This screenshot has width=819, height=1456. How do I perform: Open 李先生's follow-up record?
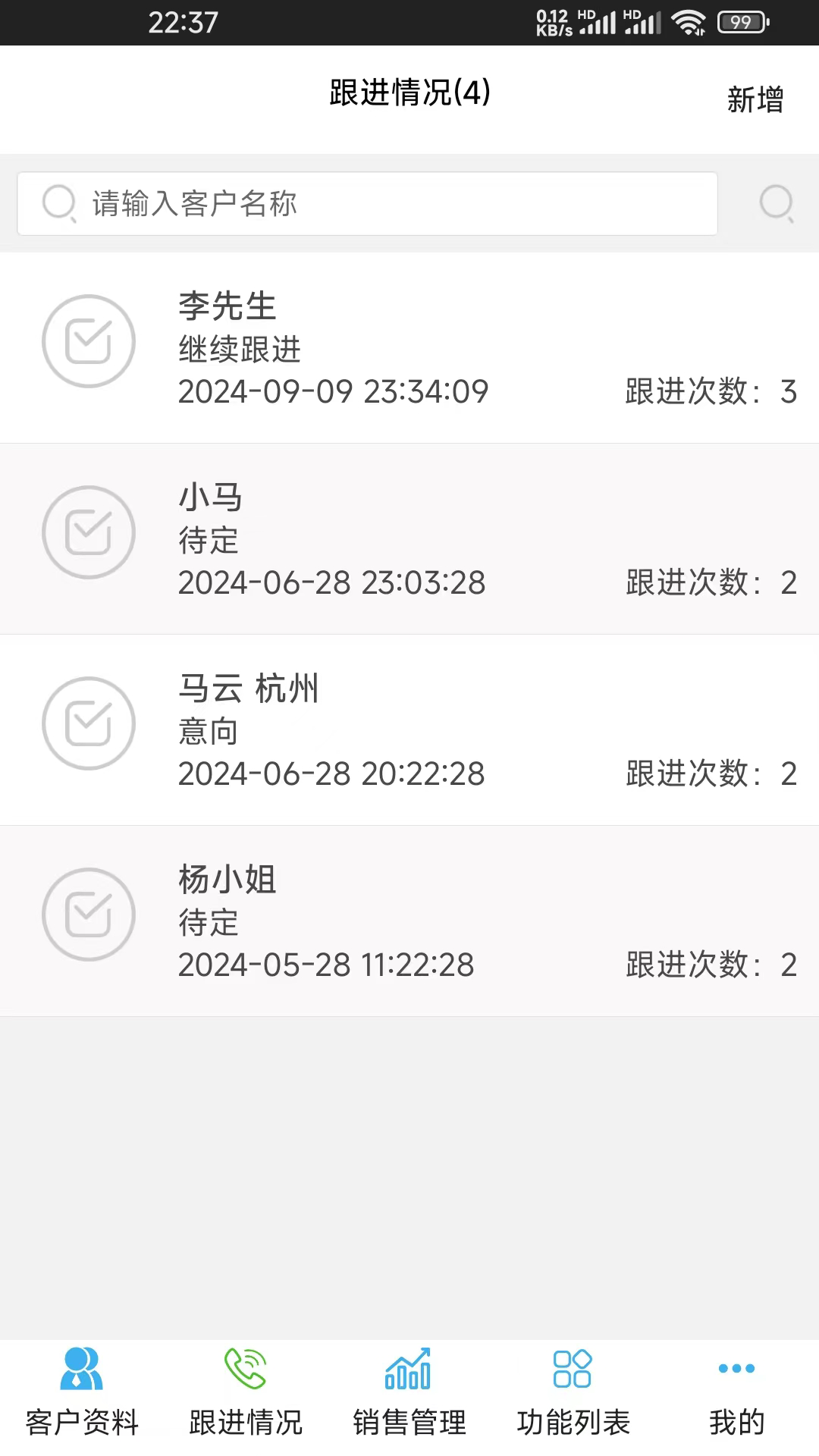pos(409,348)
